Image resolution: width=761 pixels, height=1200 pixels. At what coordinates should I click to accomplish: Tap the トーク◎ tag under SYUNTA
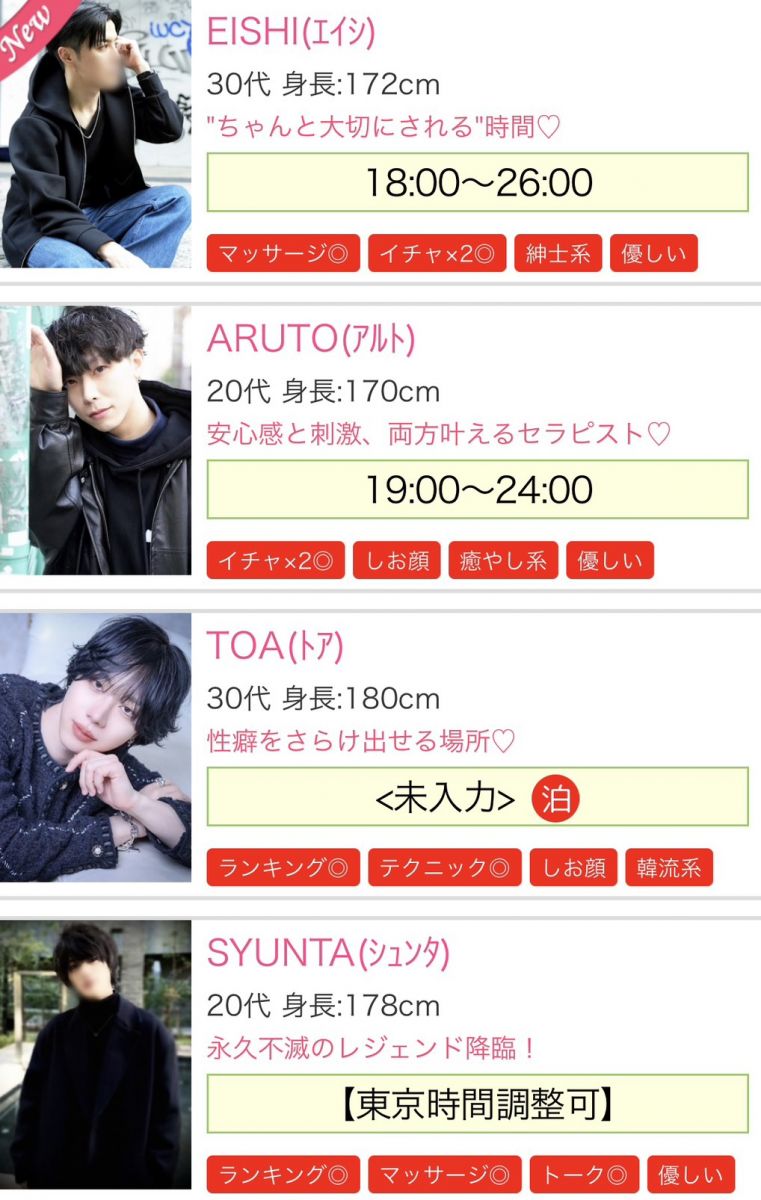pyautogui.click(x=584, y=1174)
